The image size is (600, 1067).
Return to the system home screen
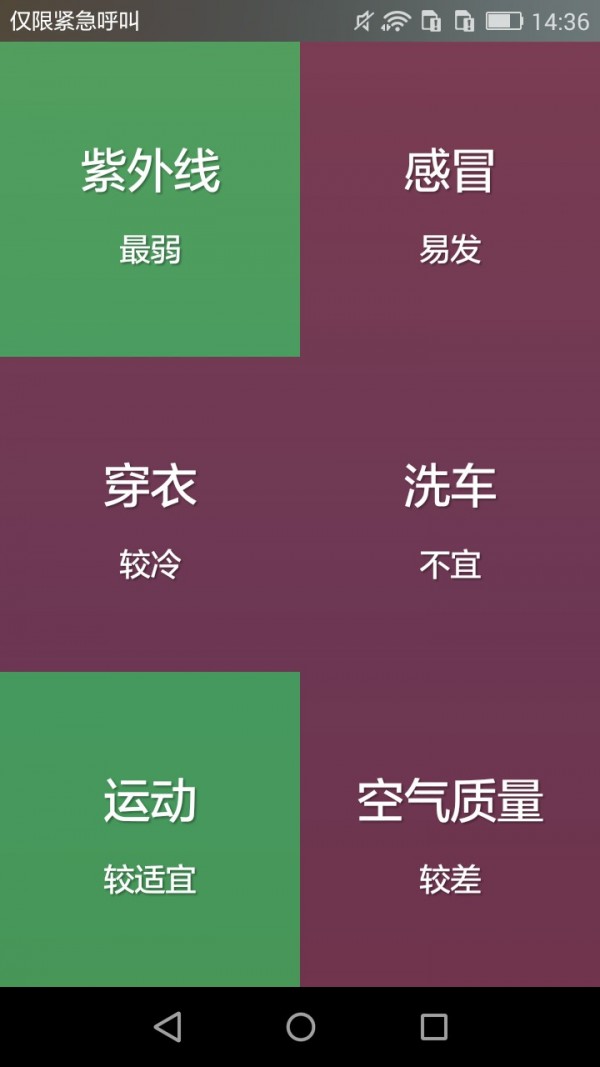point(300,1027)
